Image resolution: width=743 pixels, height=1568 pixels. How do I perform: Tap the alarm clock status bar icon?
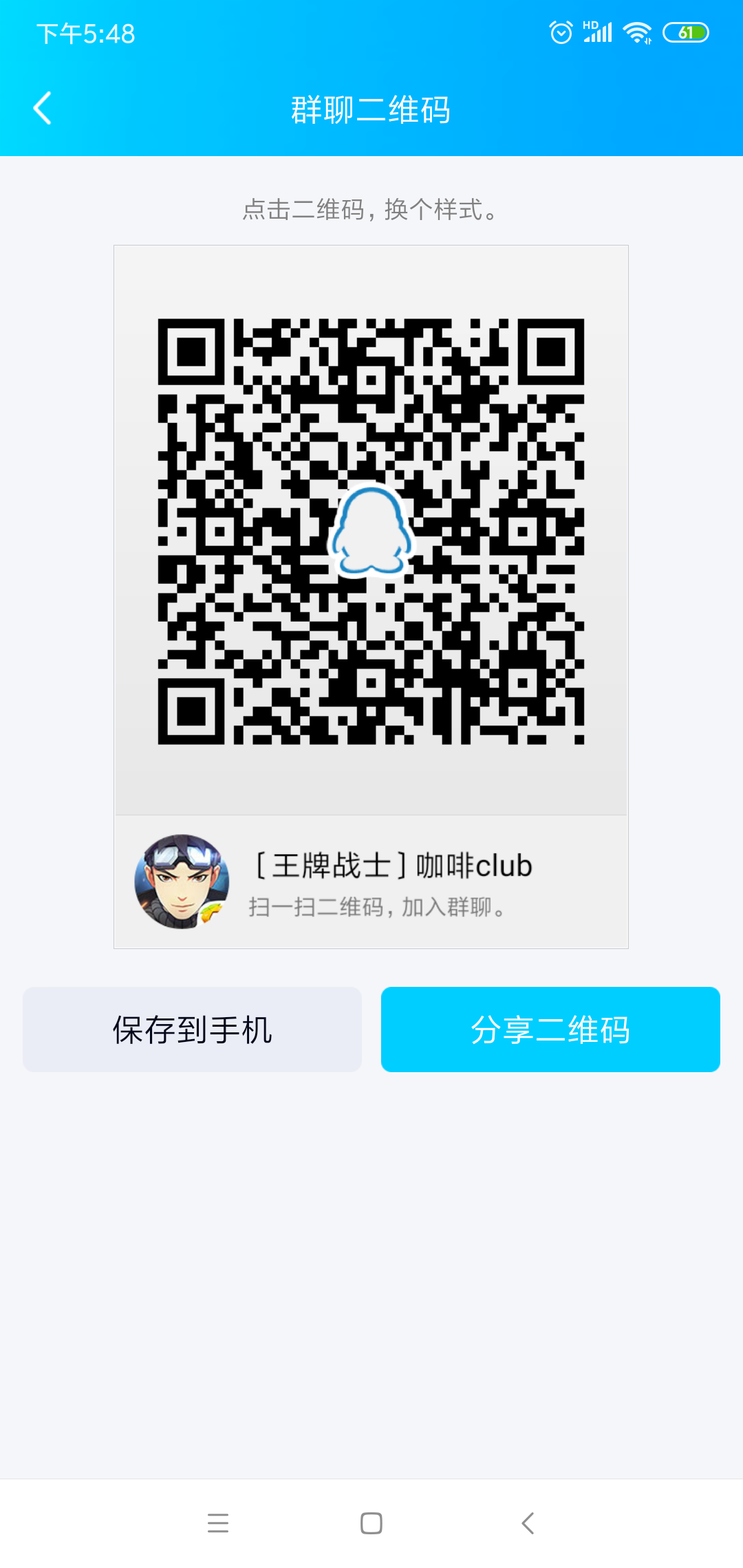(559, 31)
